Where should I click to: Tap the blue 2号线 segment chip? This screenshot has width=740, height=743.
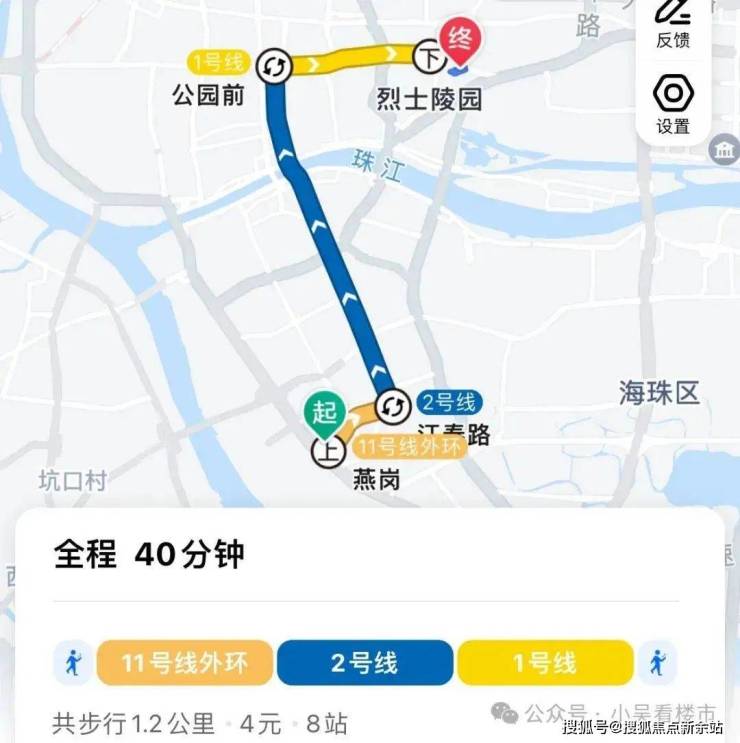(364, 662)
